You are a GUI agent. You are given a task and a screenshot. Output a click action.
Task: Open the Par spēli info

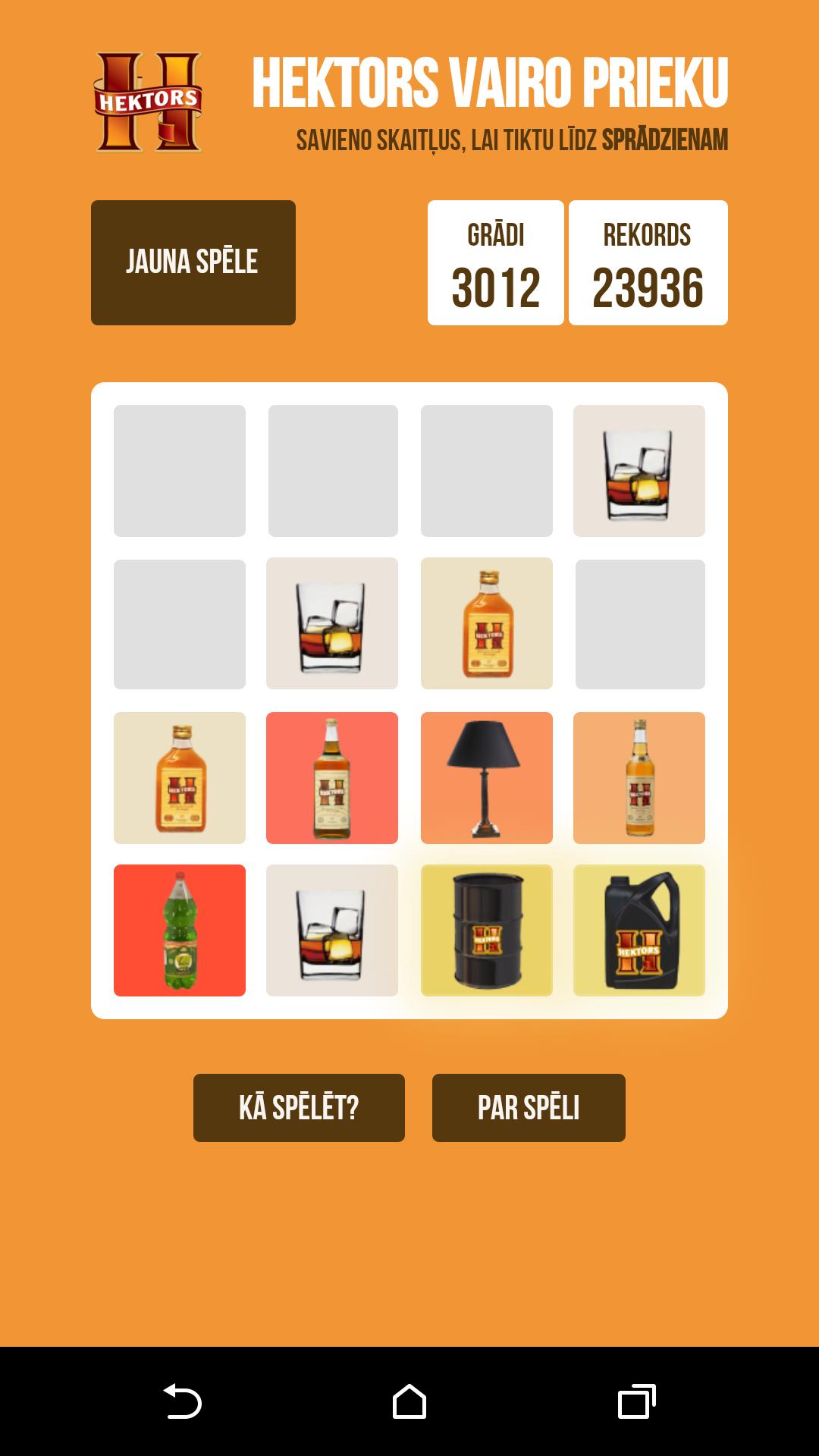(529, 1107)
